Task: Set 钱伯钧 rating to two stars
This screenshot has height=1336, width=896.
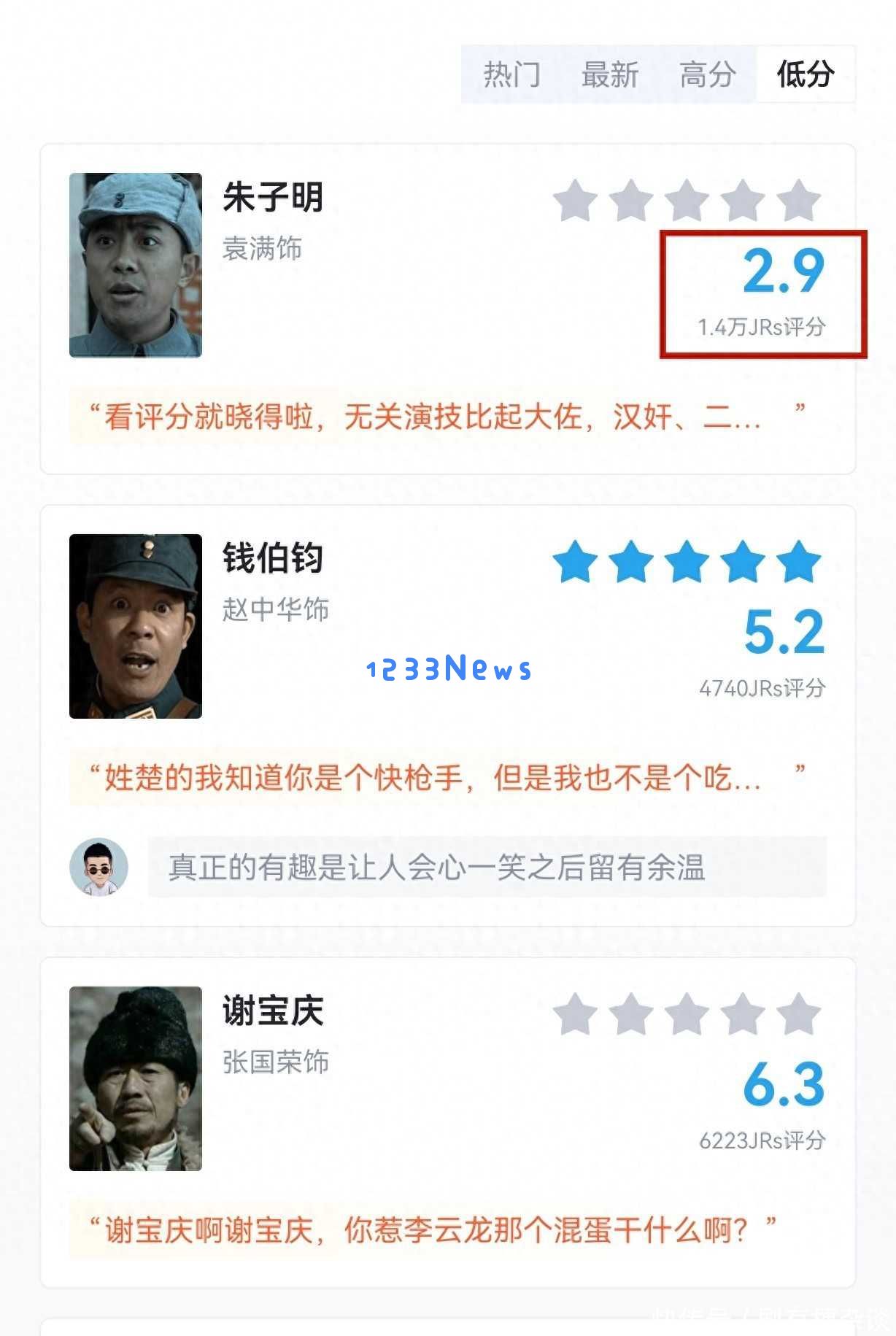Action: click(x=630, y=562)
